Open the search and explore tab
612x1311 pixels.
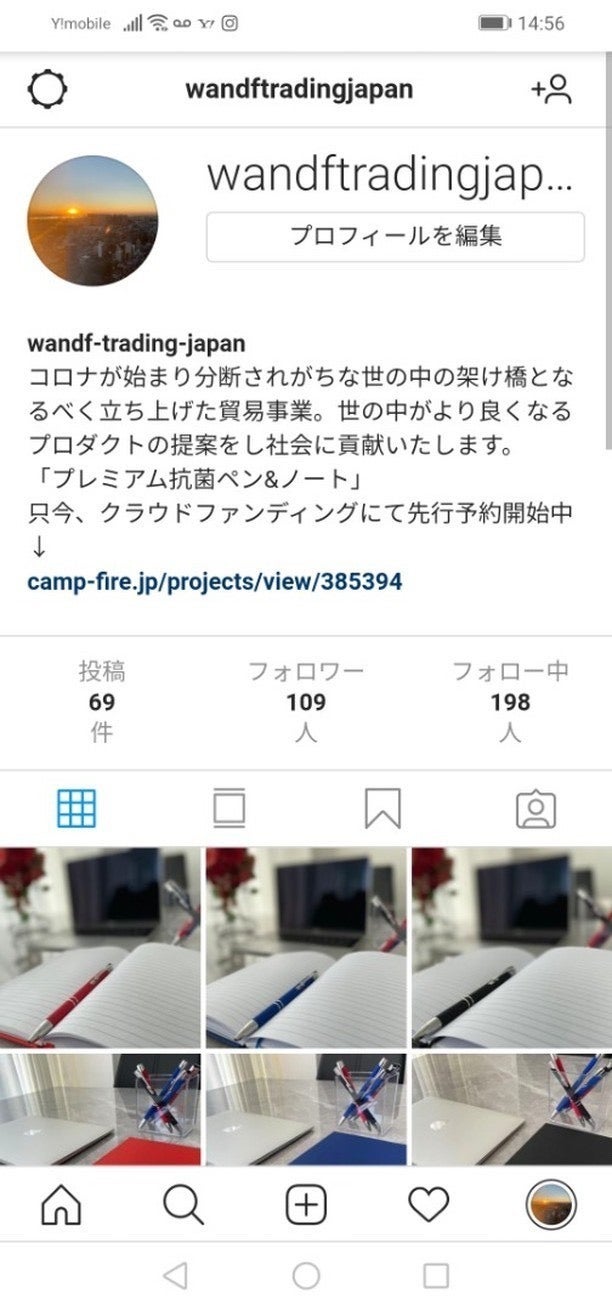pos(183,1206)
